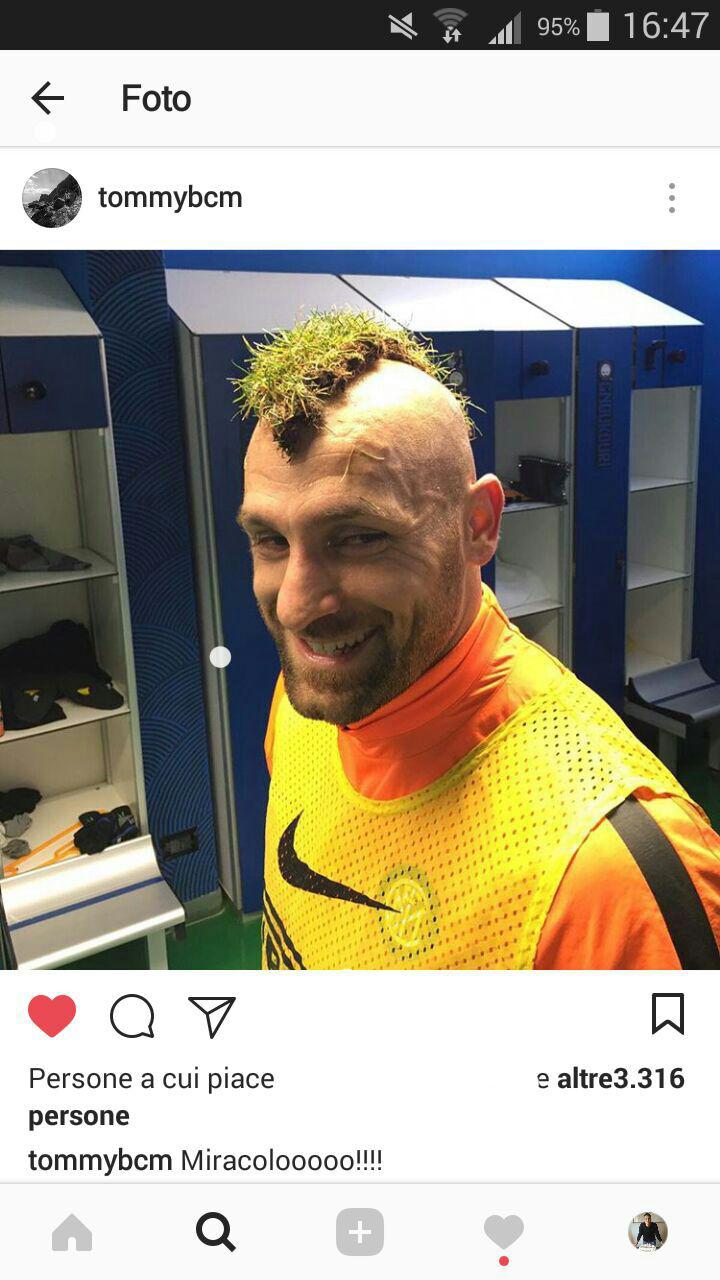Open tommybcm's profile picture

(x=52, y=198)
